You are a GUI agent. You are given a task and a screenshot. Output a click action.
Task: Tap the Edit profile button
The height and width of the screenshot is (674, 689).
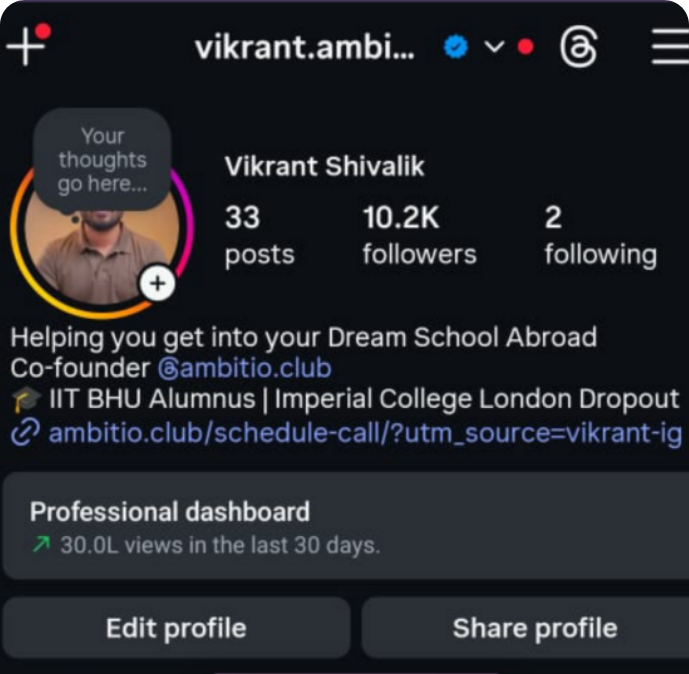[176, 628]
